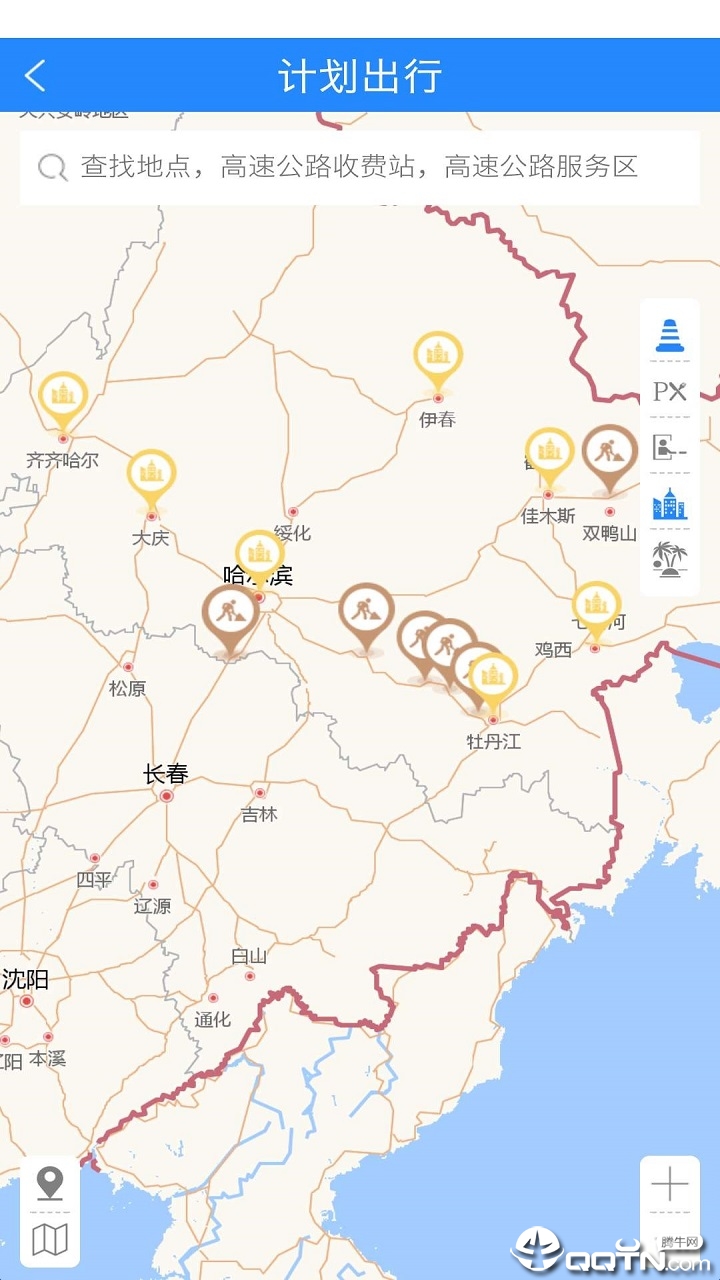Toggle the city buildings layer icon
720x1280 pixels.
670,503
